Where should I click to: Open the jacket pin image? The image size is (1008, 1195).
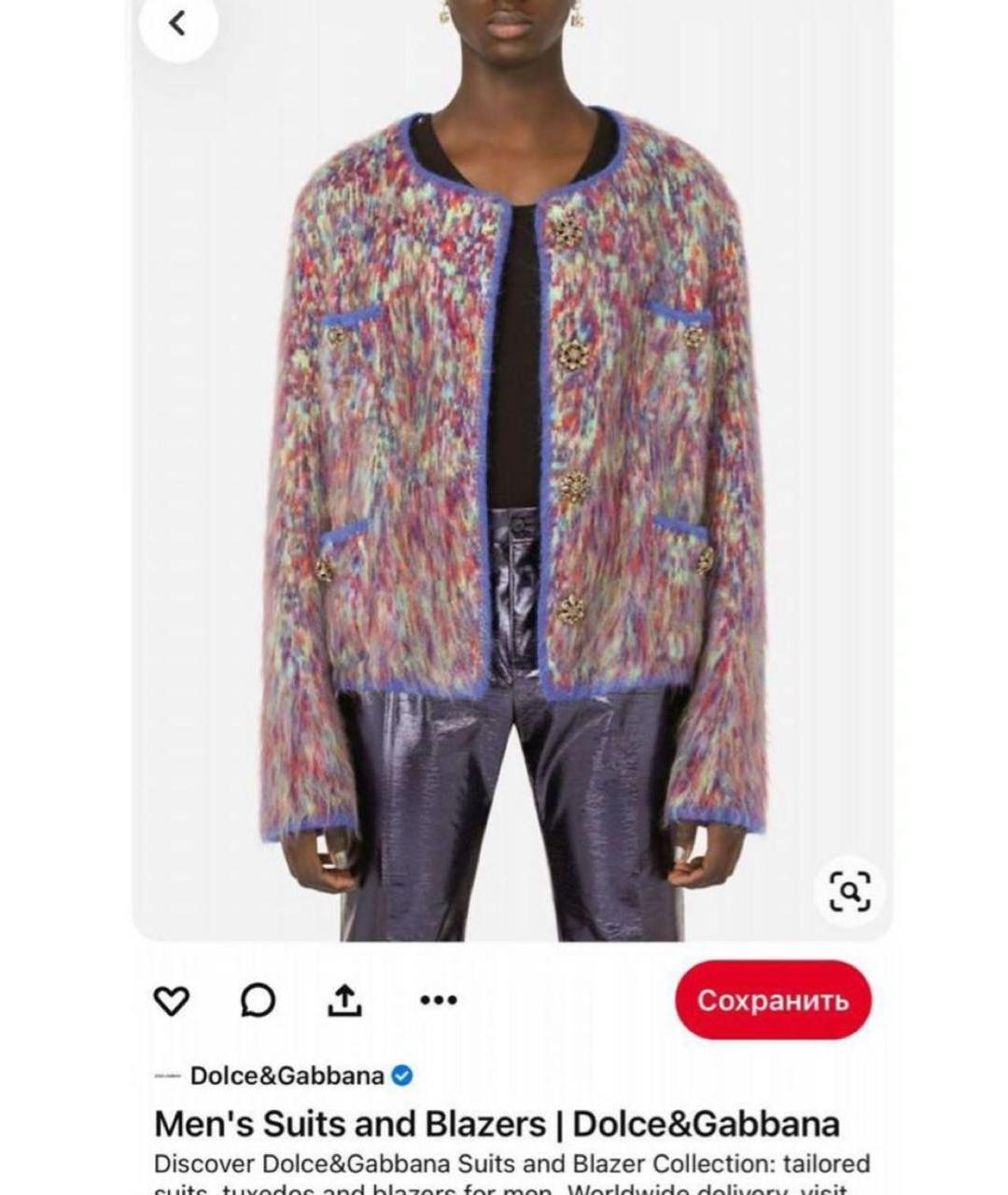(x=511, y=467)
